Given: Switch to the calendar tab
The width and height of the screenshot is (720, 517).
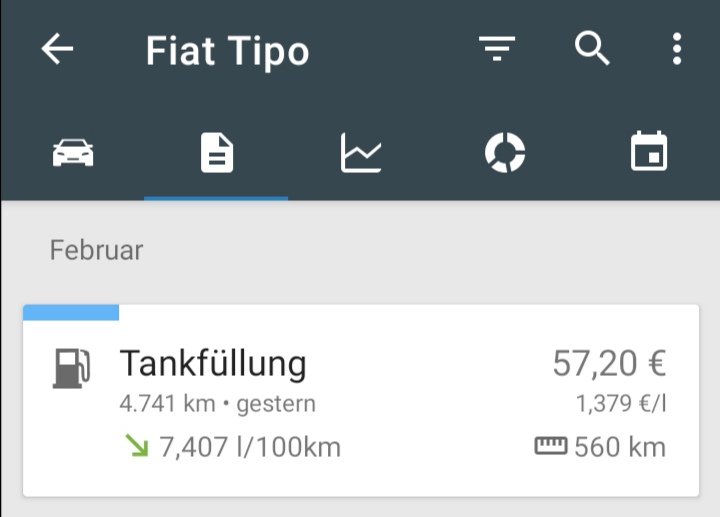Looking at the screenshot, I should 649,154.
